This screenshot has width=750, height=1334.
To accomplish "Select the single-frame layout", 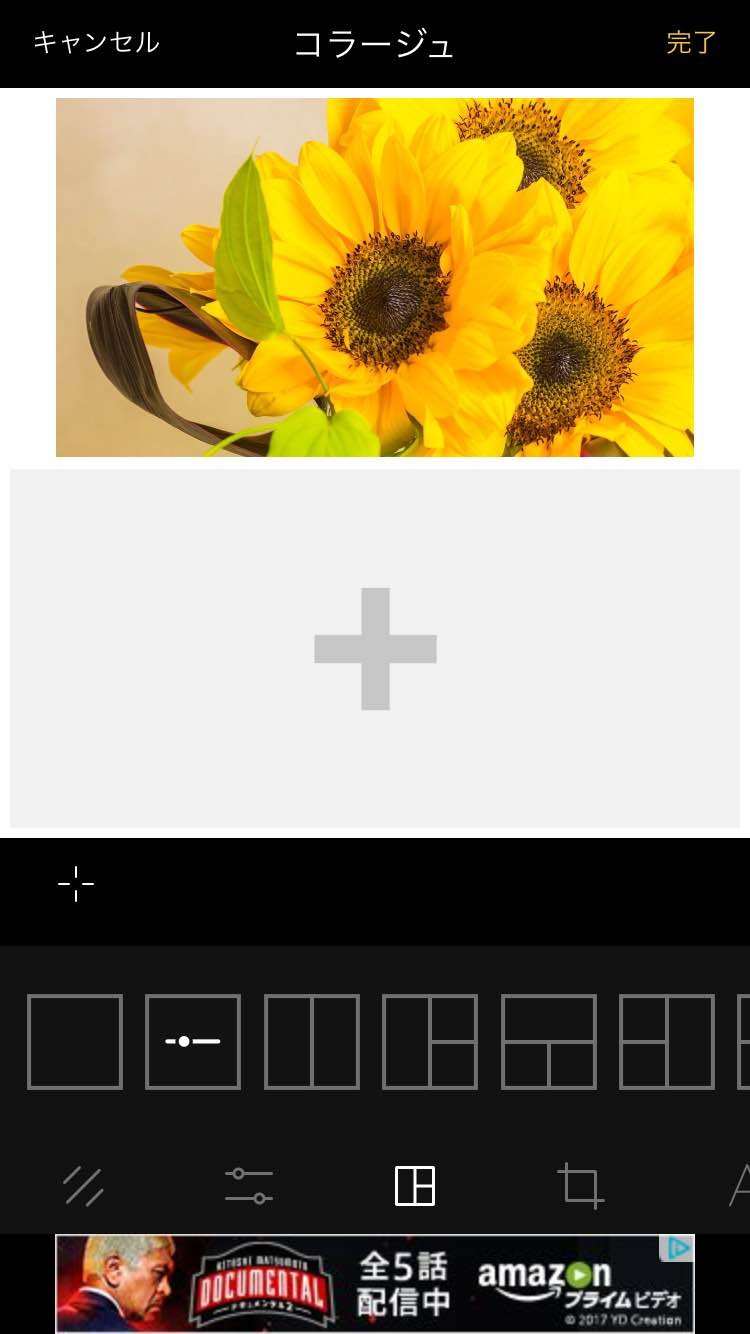I will pyautogui.click(x=75, y=1041).
